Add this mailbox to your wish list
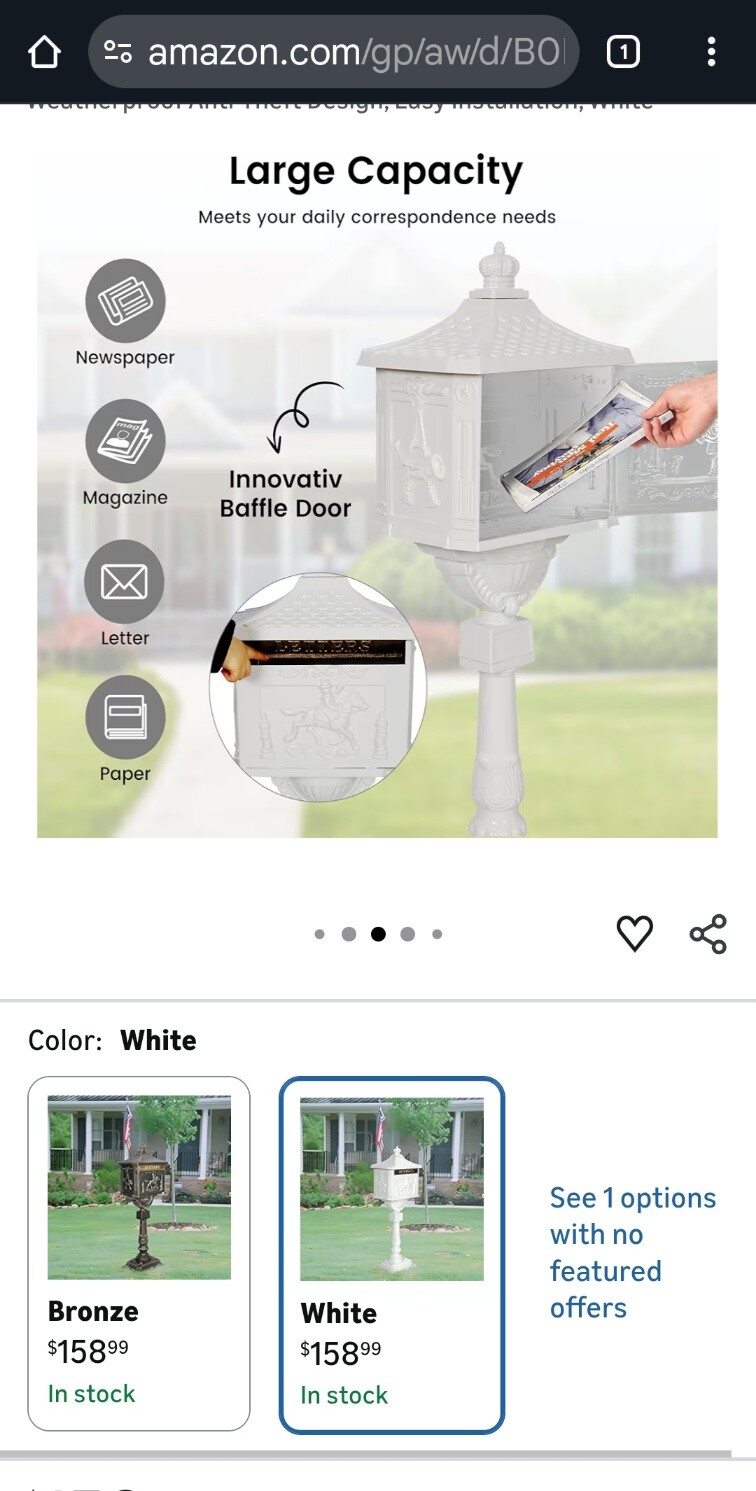756x1491 pixels. [x=634, y=934]
